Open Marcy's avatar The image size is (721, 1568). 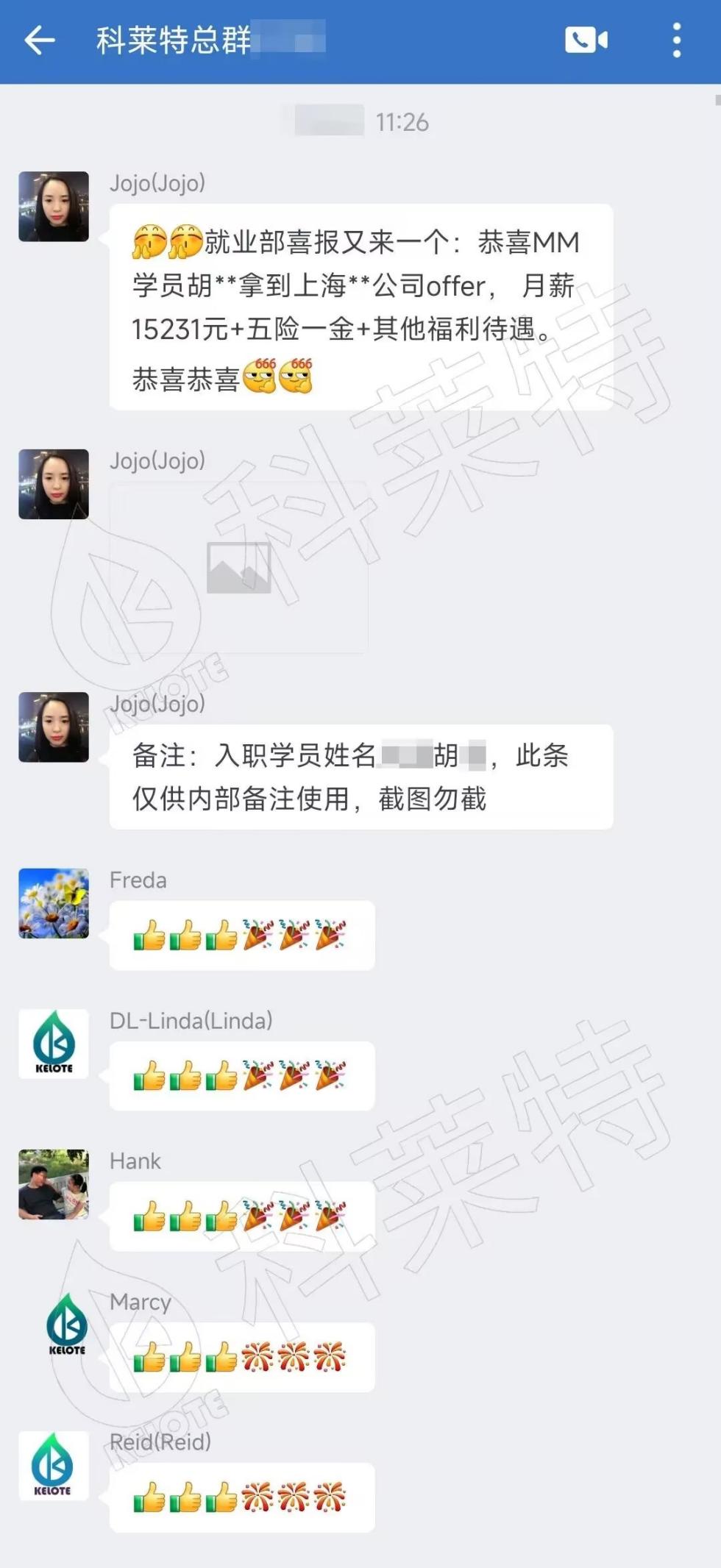tap(67, 1325)
